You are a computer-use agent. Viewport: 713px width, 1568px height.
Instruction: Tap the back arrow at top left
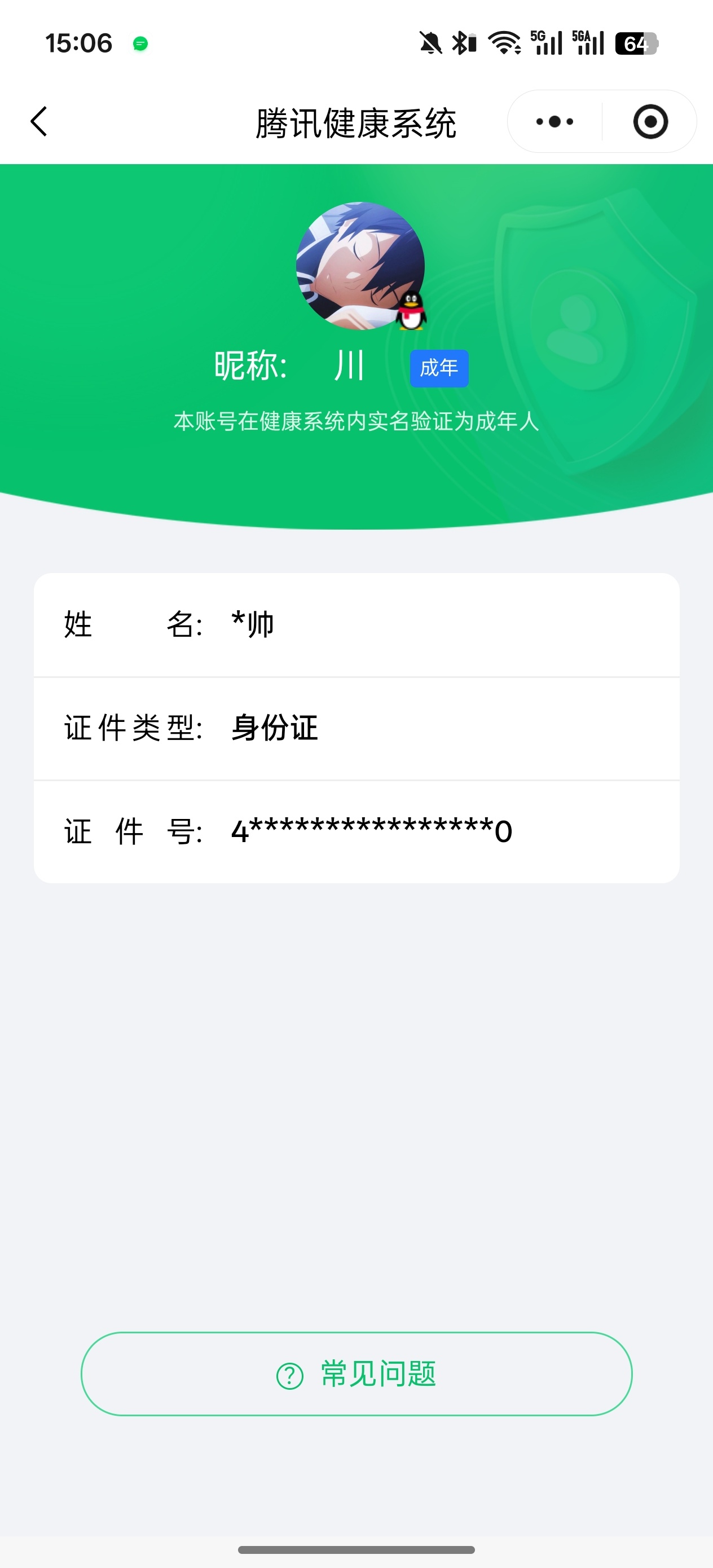(38, 121)
